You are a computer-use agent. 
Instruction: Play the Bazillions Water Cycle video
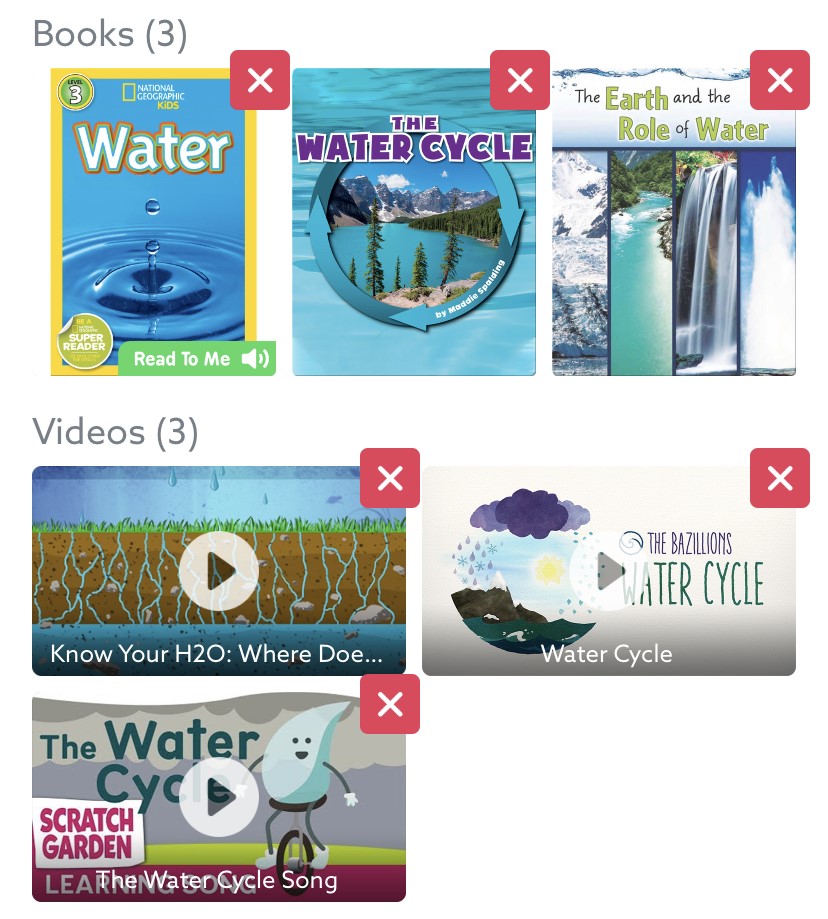609,571
